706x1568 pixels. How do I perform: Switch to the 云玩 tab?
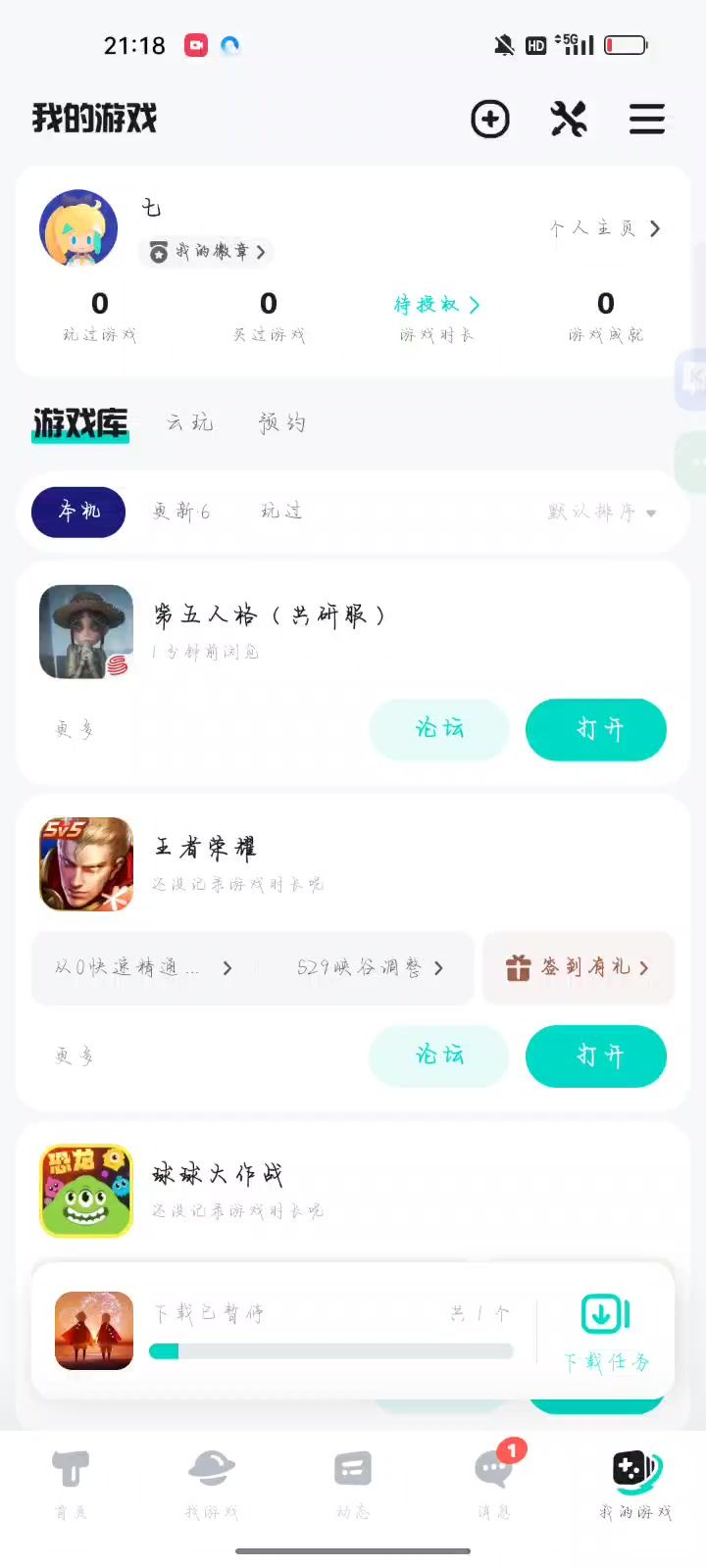tap(189, 422)
